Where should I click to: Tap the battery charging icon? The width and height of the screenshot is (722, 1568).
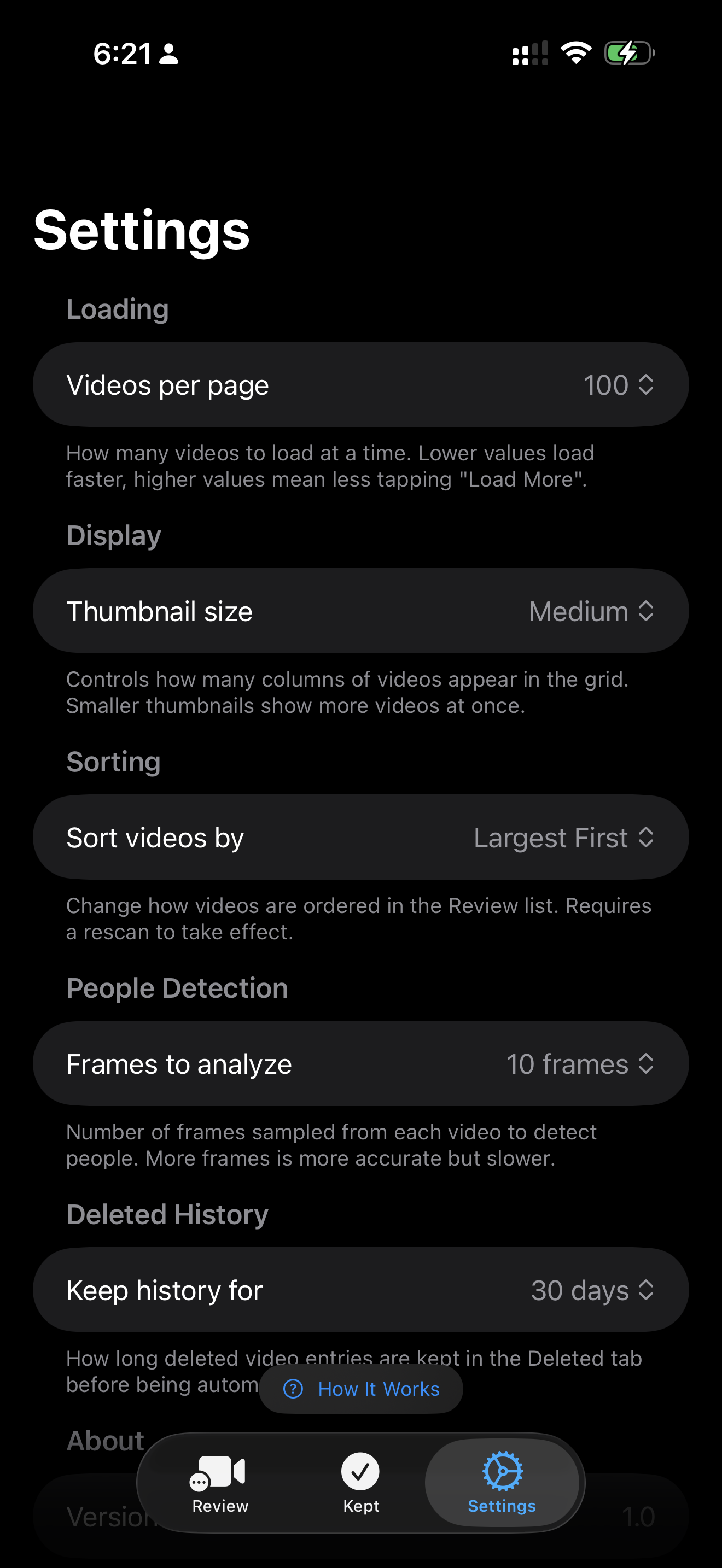click(x=630, y=54)
